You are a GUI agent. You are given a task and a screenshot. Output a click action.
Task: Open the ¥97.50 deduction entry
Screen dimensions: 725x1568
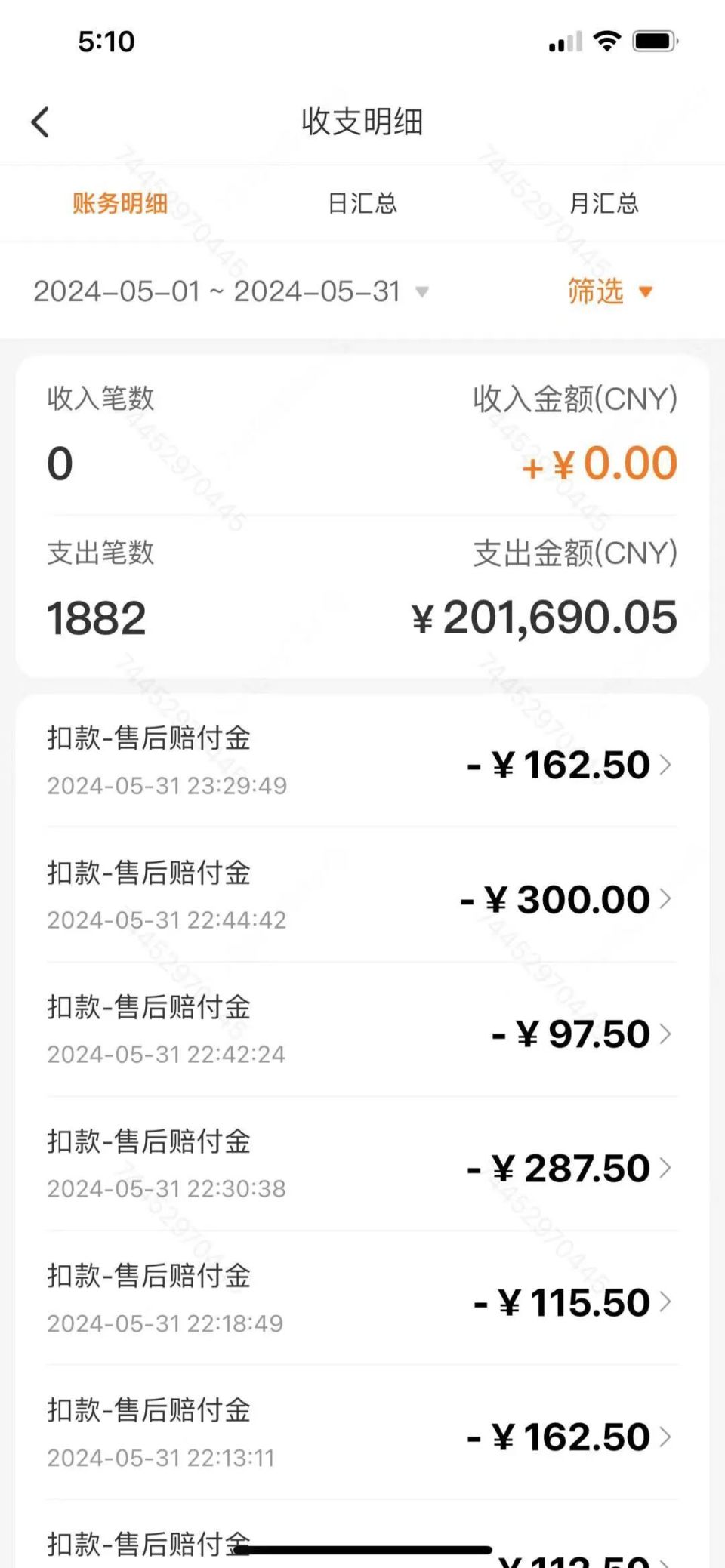[362, 1030]
